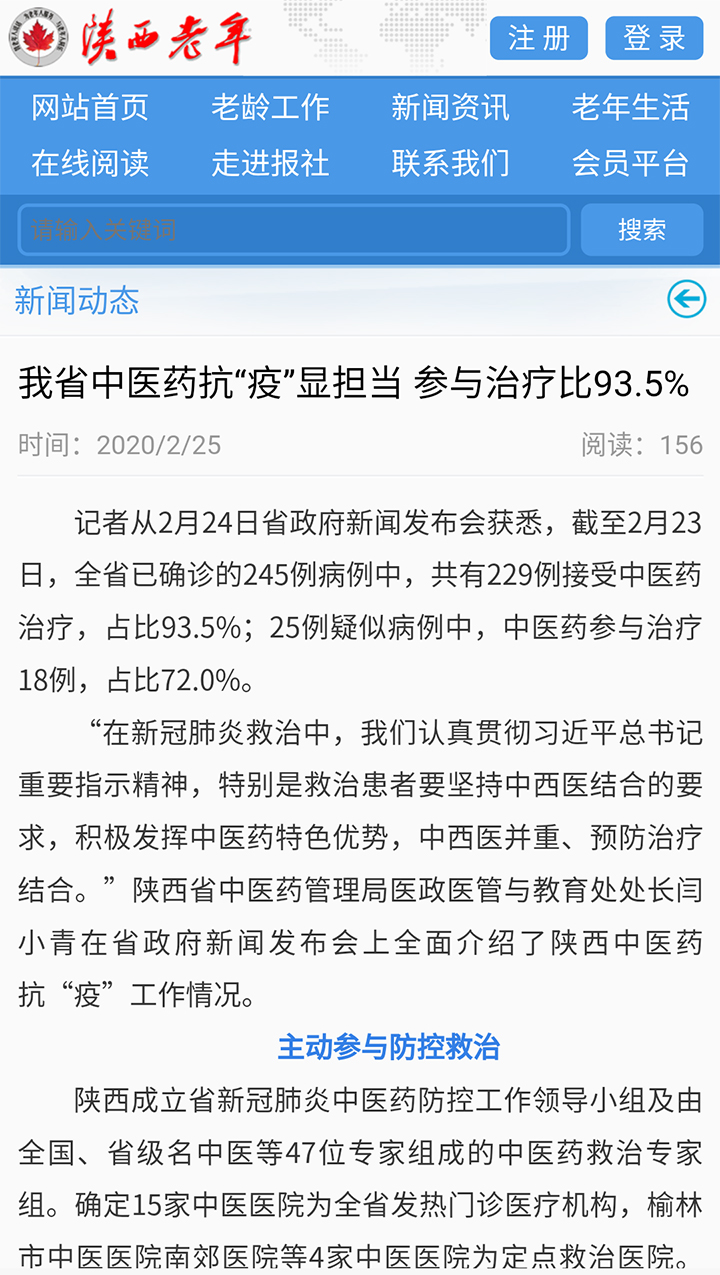The width and height of the screenshot is (720, 1275).
Task: Tap the 搜索 search button
Action: (x=642, y=230)
